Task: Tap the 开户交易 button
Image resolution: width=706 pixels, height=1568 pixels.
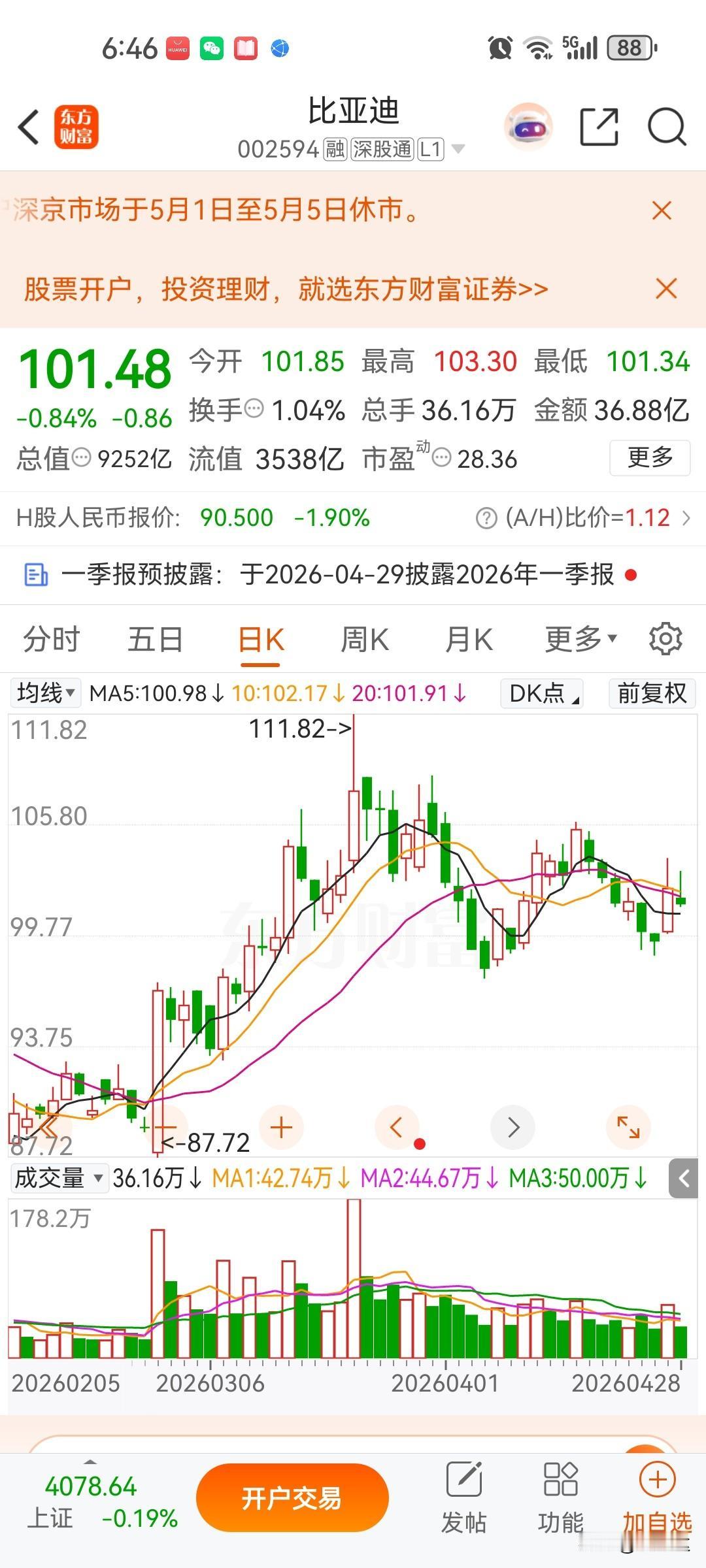Action: point(292,1497)
